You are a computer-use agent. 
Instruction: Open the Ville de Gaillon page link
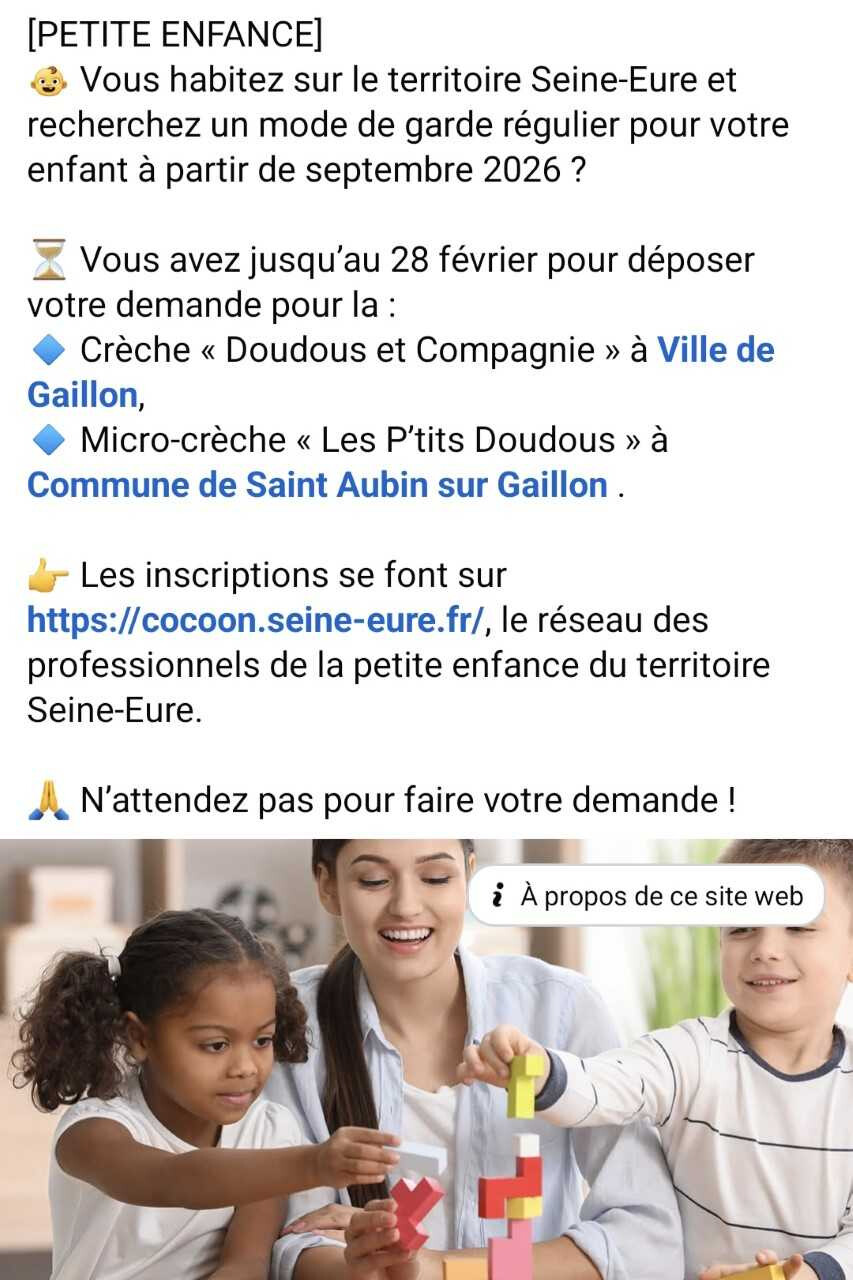tap(715, 350)
